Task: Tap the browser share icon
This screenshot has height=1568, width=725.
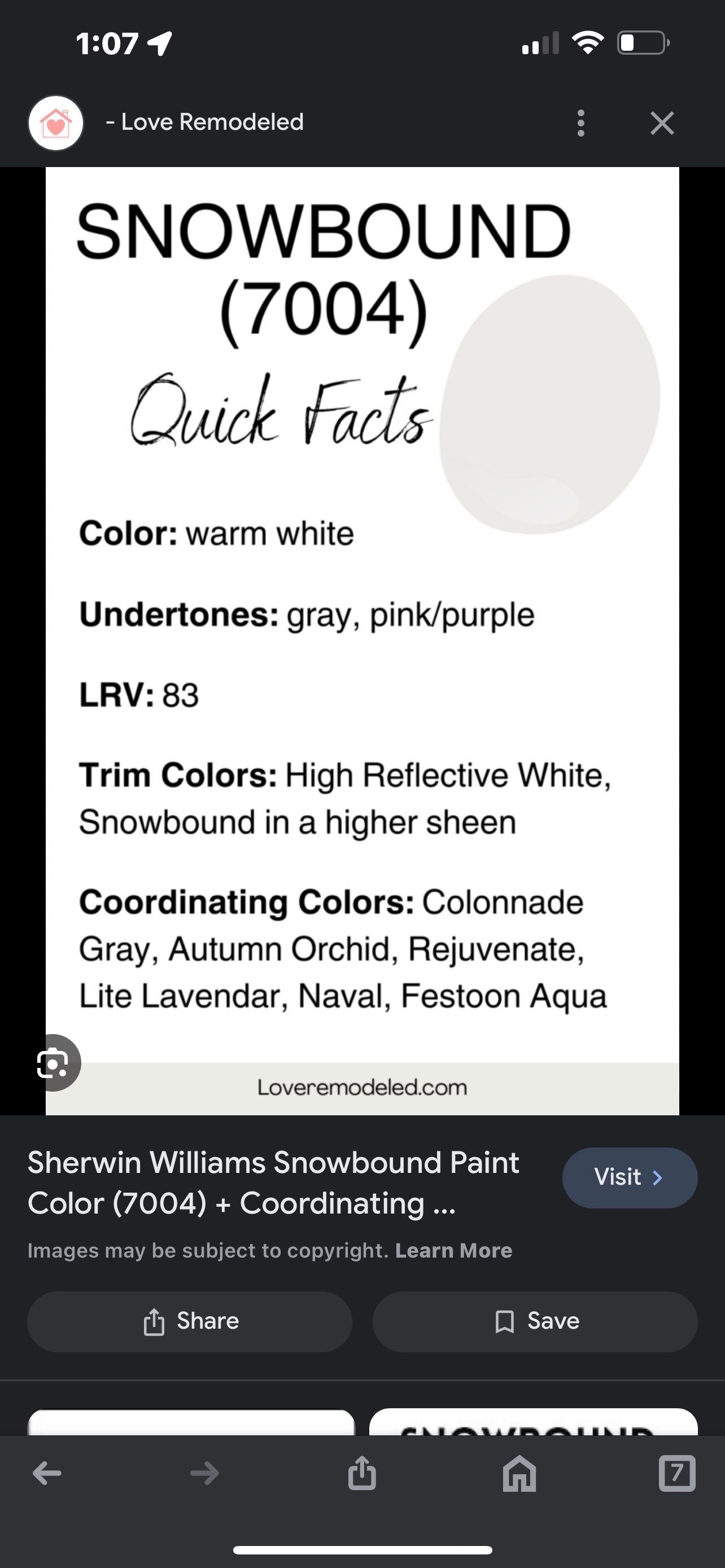Action: [362, 1474]
